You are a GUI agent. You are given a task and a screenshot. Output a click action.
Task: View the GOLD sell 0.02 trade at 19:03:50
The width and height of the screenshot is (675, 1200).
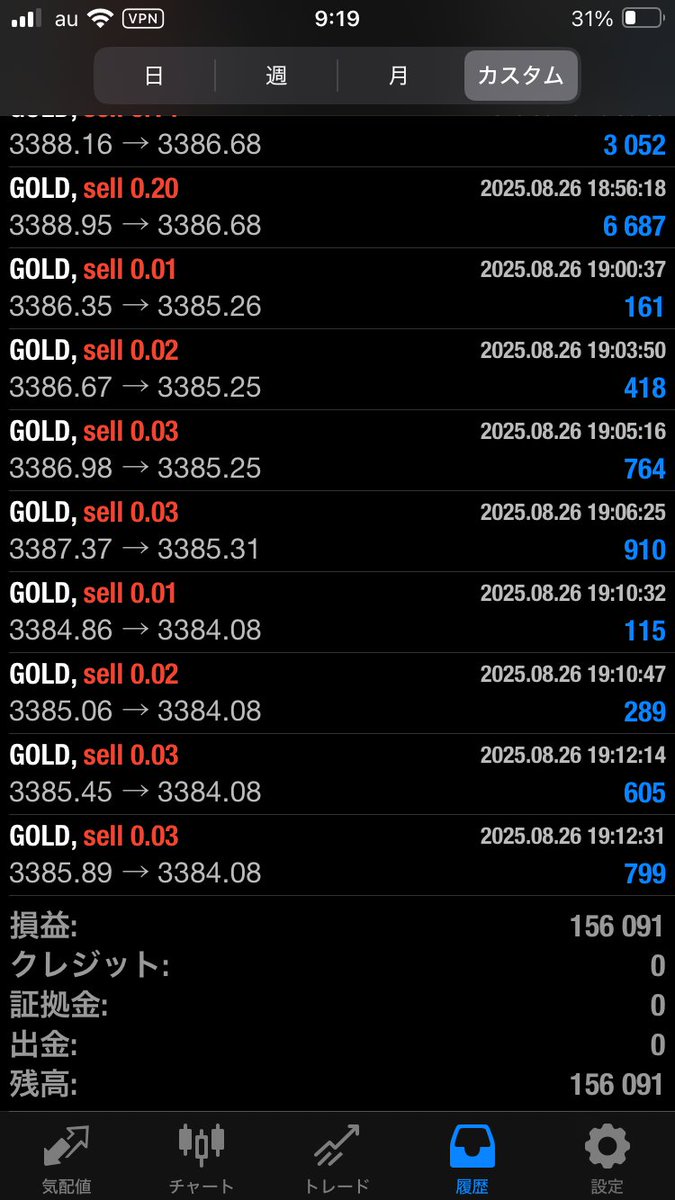point(337,369)
